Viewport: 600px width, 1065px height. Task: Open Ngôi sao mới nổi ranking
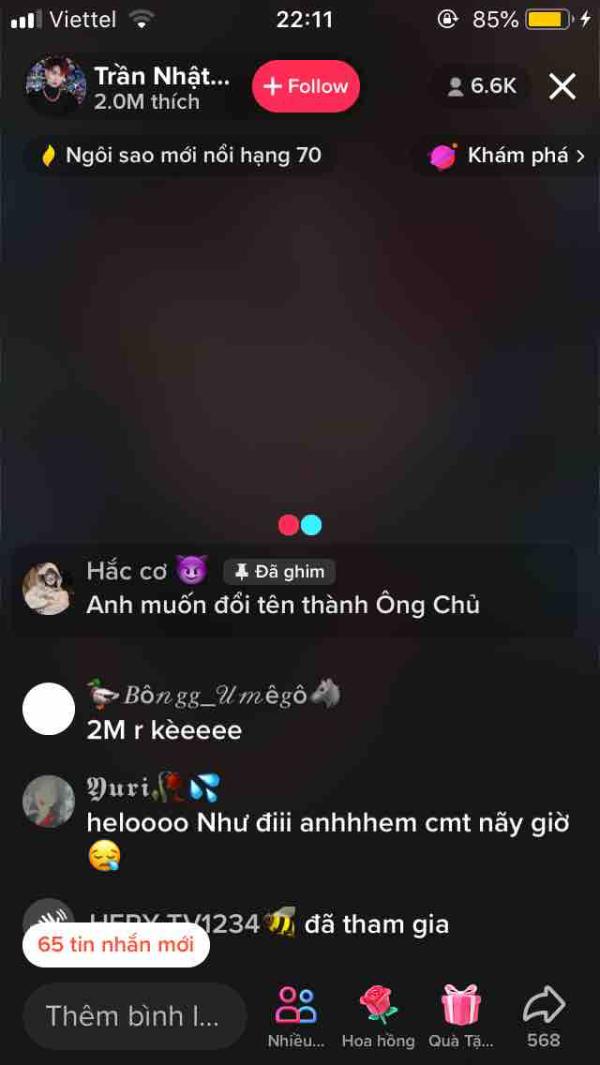click(180, 156)
